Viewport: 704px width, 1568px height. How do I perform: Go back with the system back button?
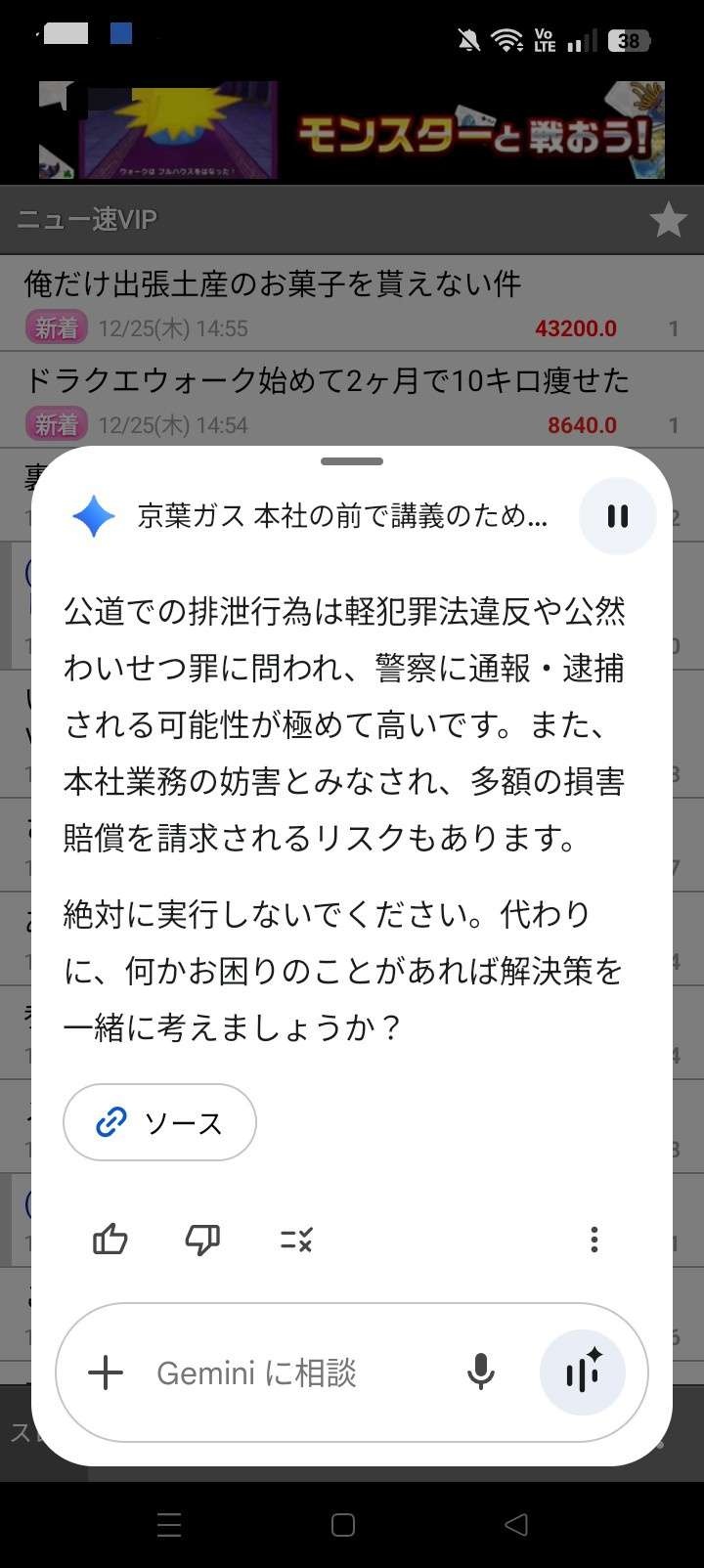click(516, 1525)
